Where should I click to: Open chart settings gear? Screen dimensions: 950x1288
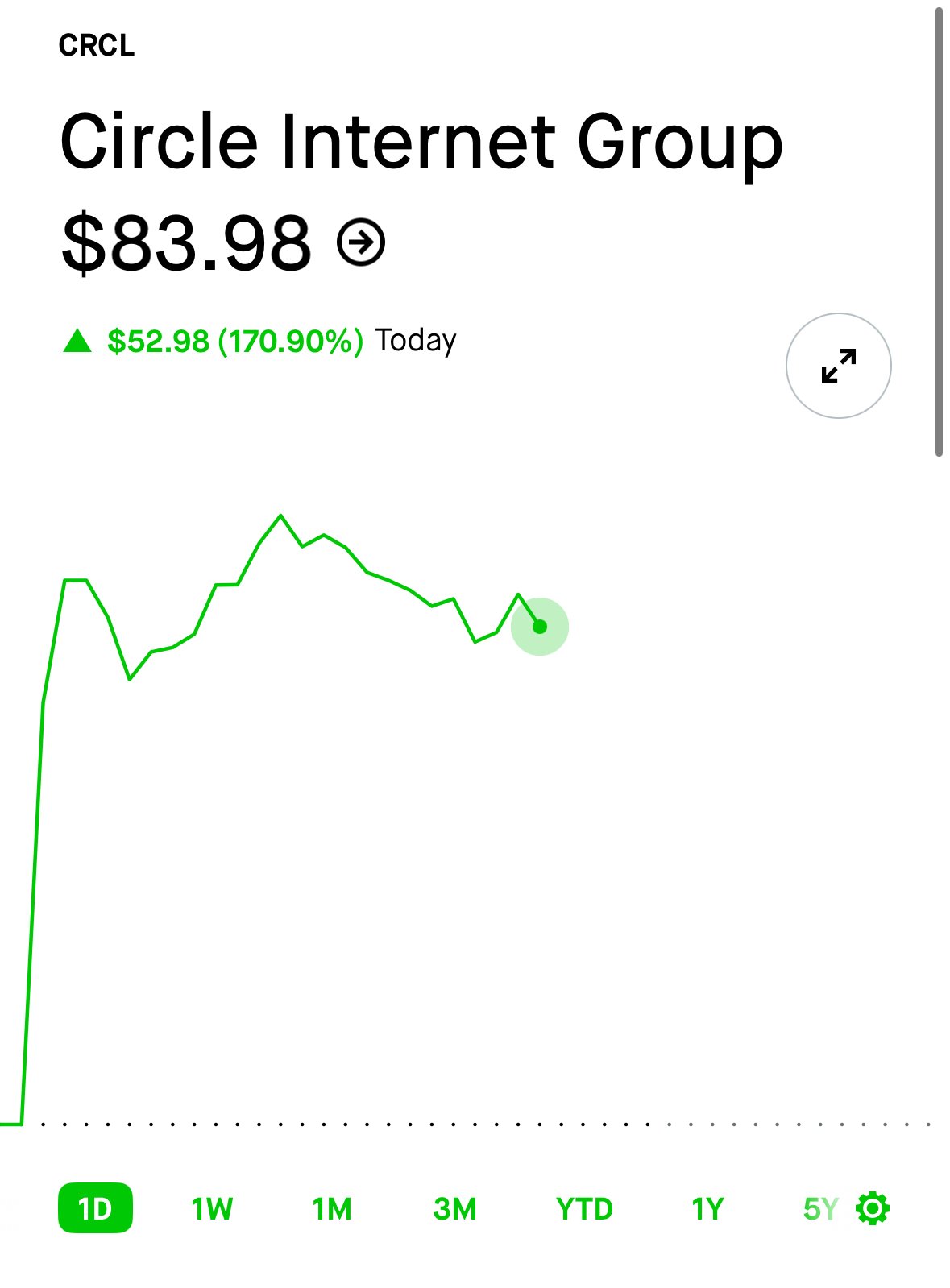tap(873, 1209)
